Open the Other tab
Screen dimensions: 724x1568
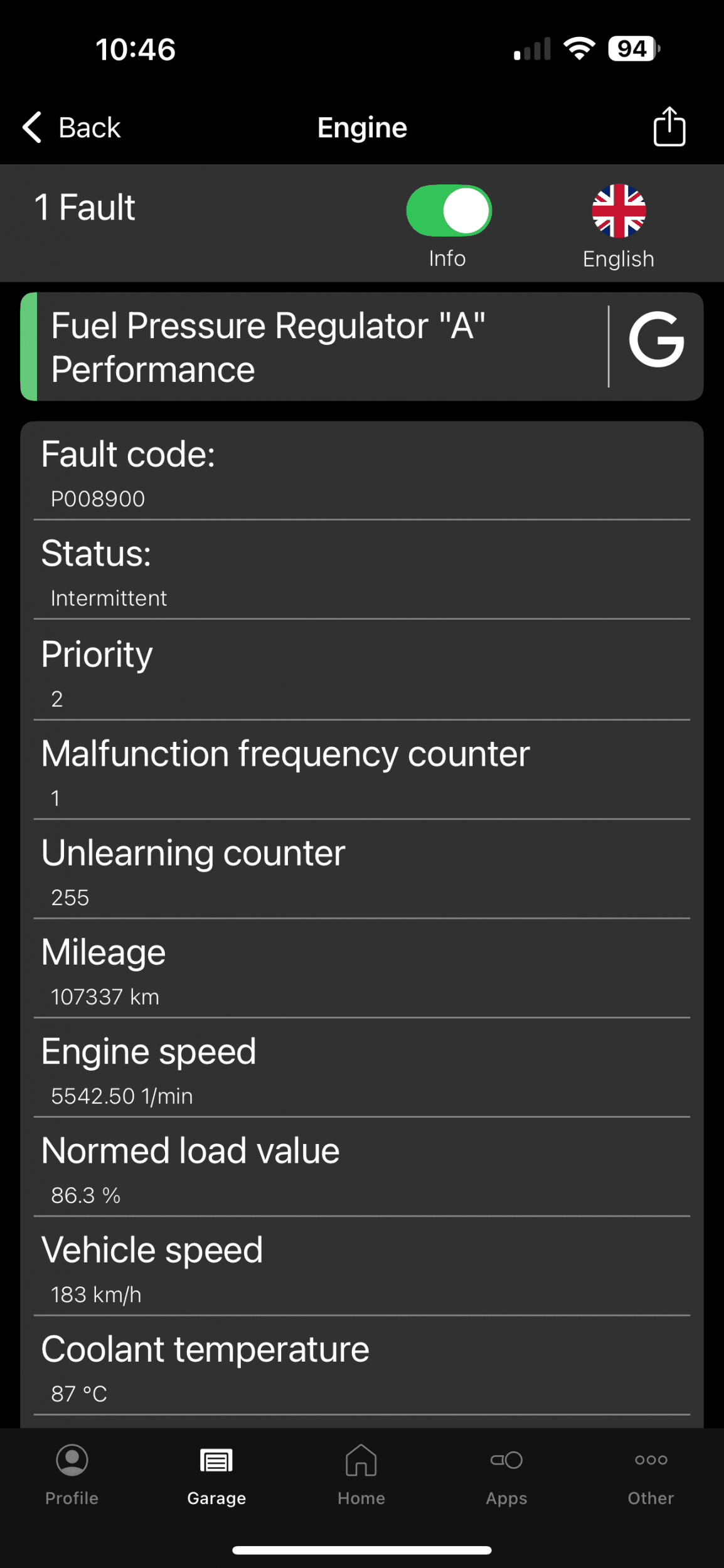tap(651, 1475)
